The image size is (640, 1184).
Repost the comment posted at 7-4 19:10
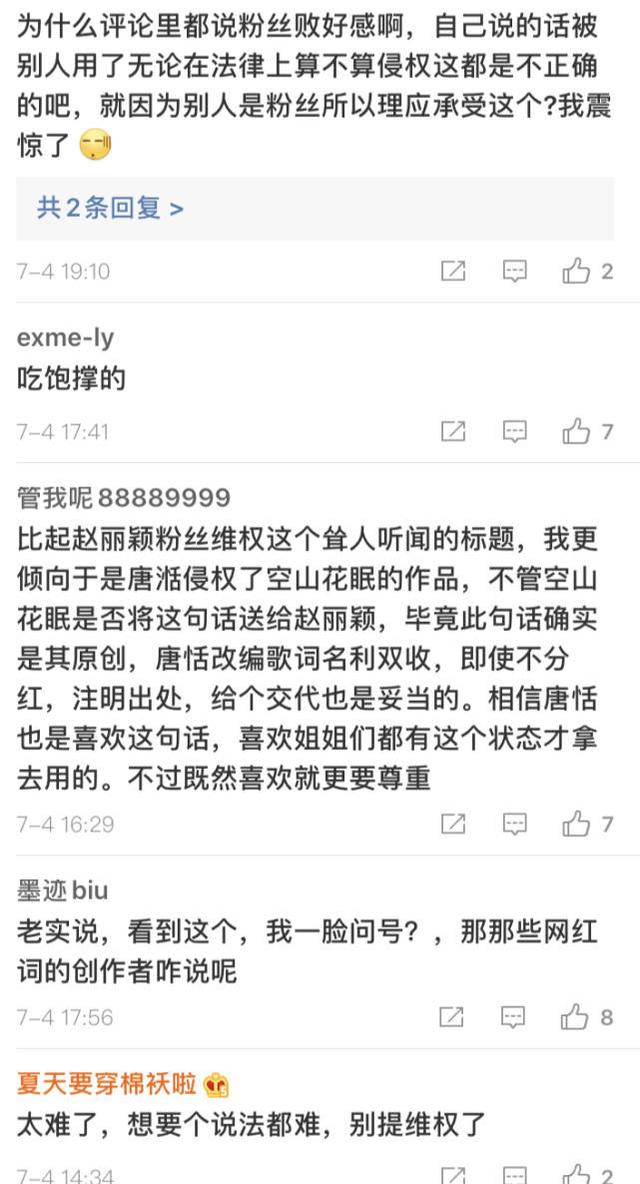pos(453,271)
